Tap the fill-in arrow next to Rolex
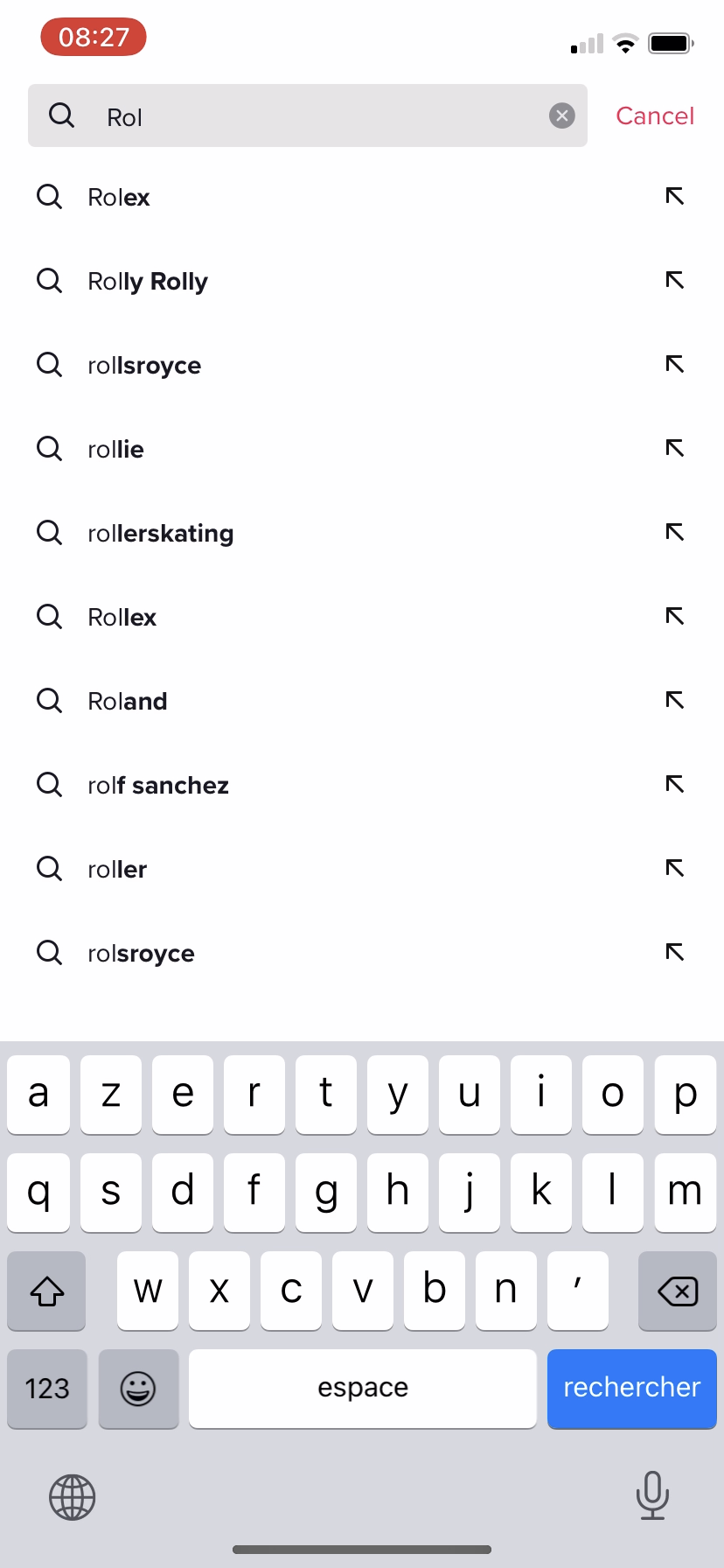Image resolution: width=724 pixels, height=1568 pixels. click(673, 196)
